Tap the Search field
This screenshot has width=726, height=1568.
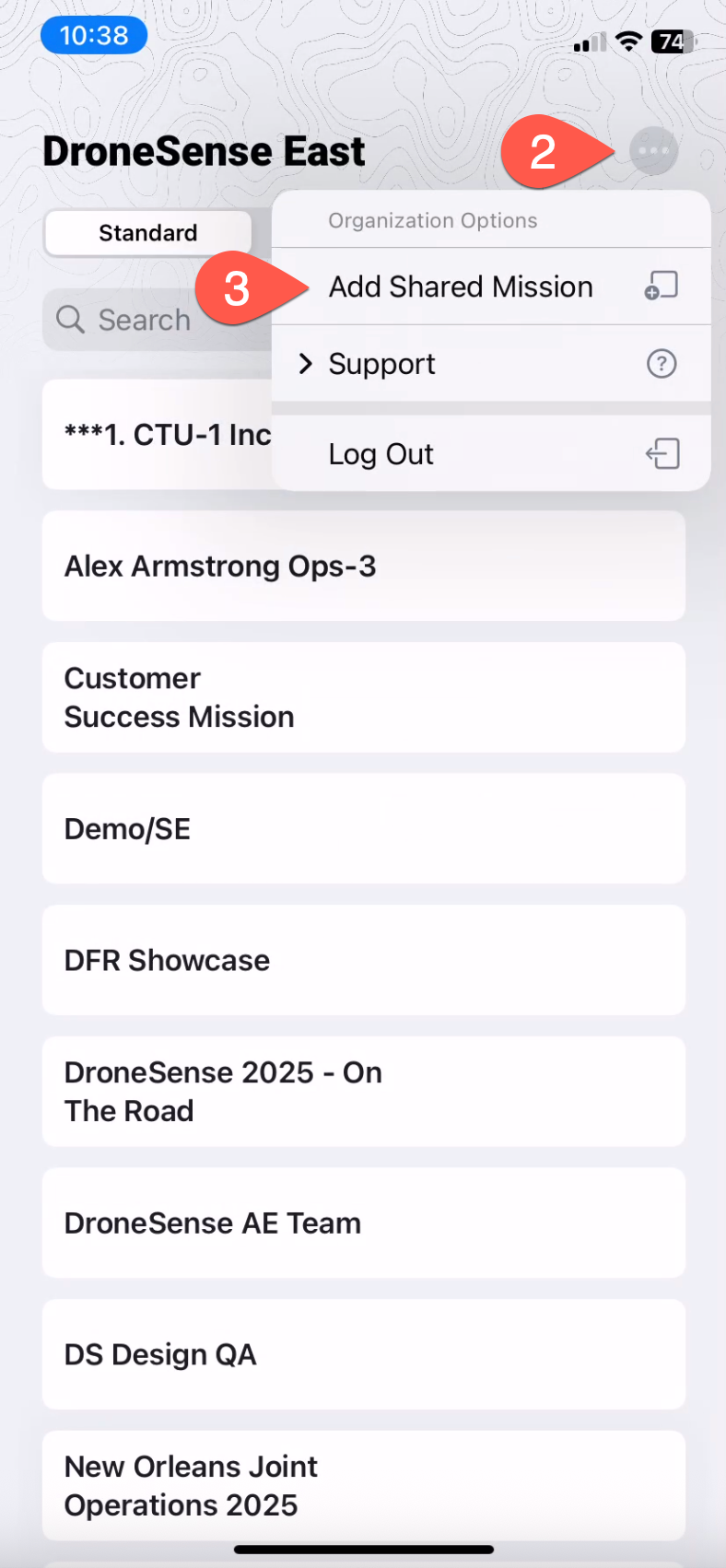158,320
